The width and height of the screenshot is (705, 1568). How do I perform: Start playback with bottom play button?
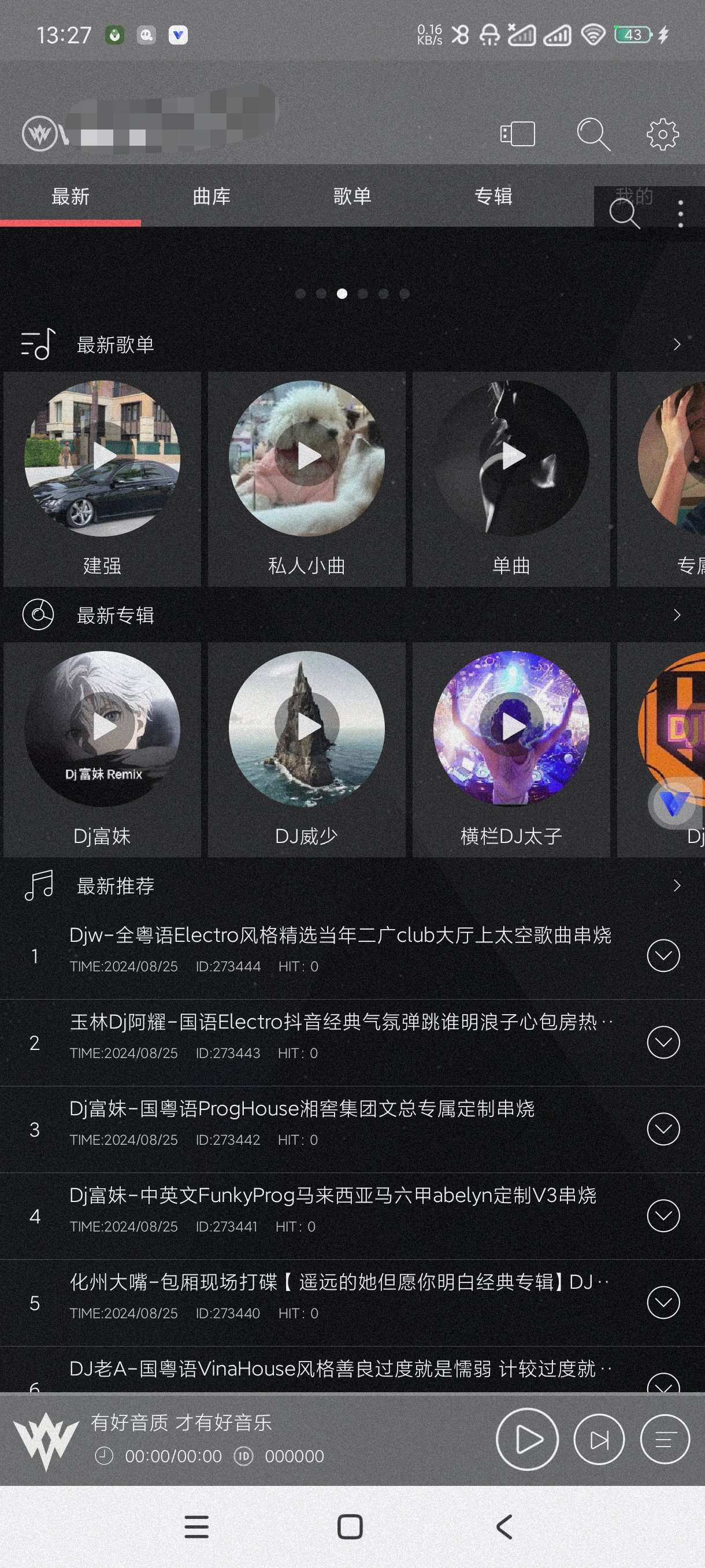527,1440
